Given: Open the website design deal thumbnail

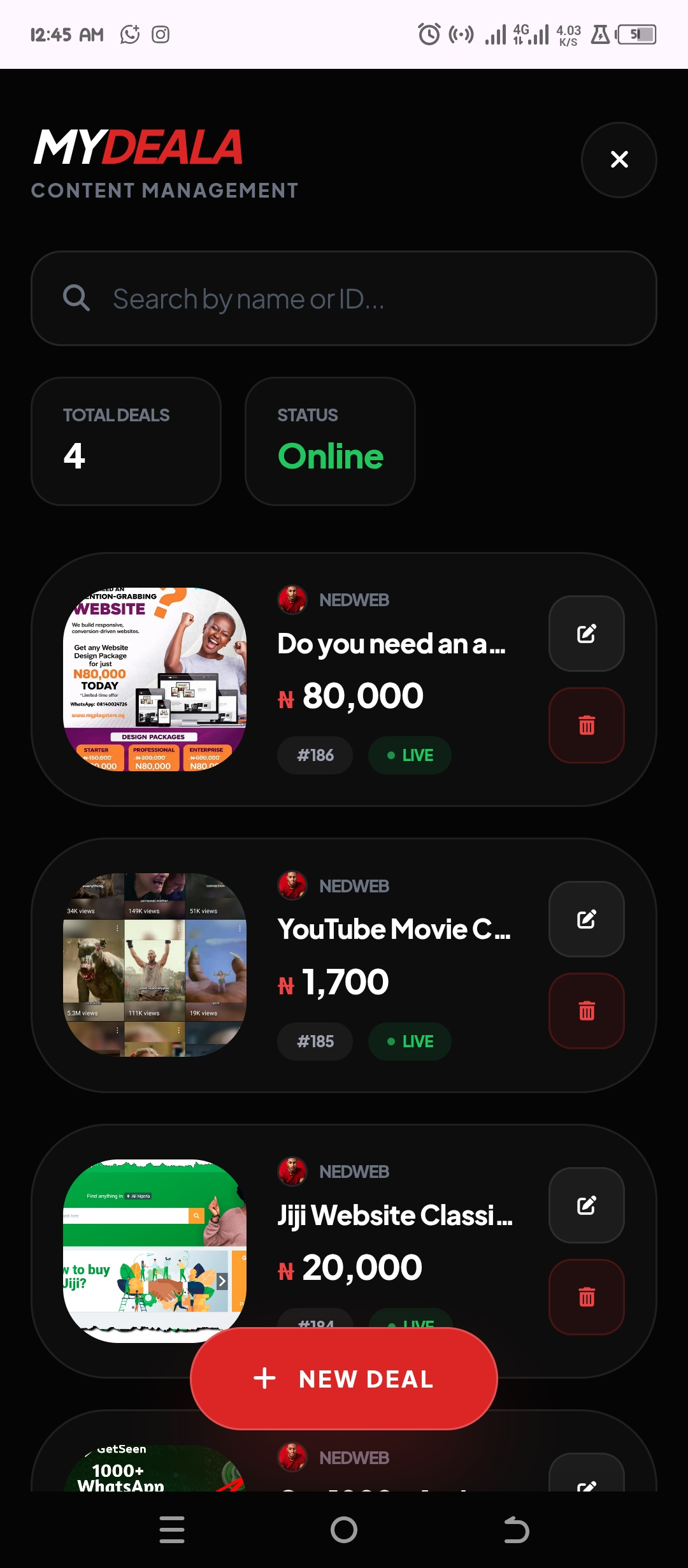Looking at the screenshot, I should tap(155, 679).
